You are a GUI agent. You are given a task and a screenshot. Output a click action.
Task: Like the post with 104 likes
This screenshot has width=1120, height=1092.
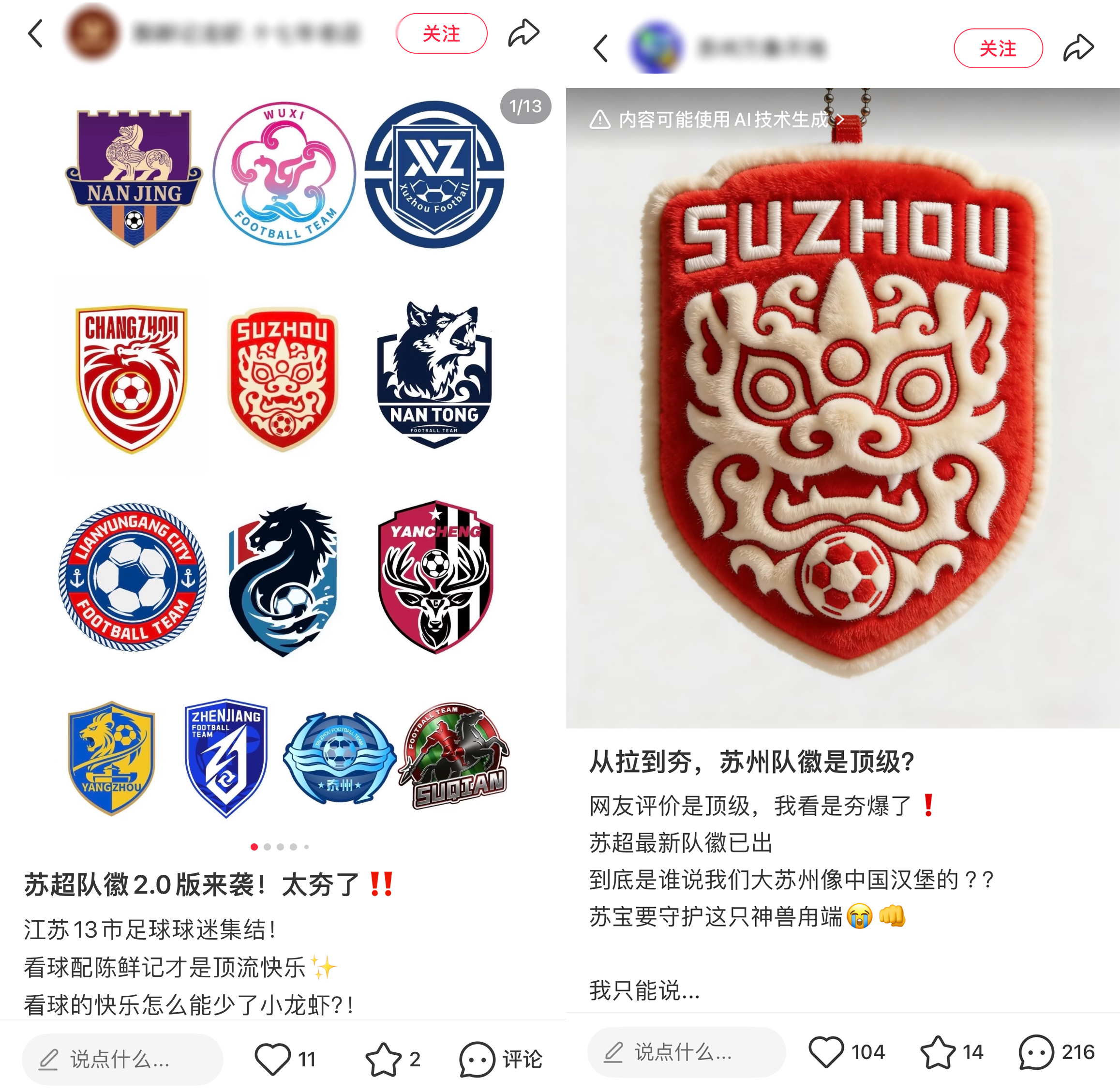[826, 1052]
